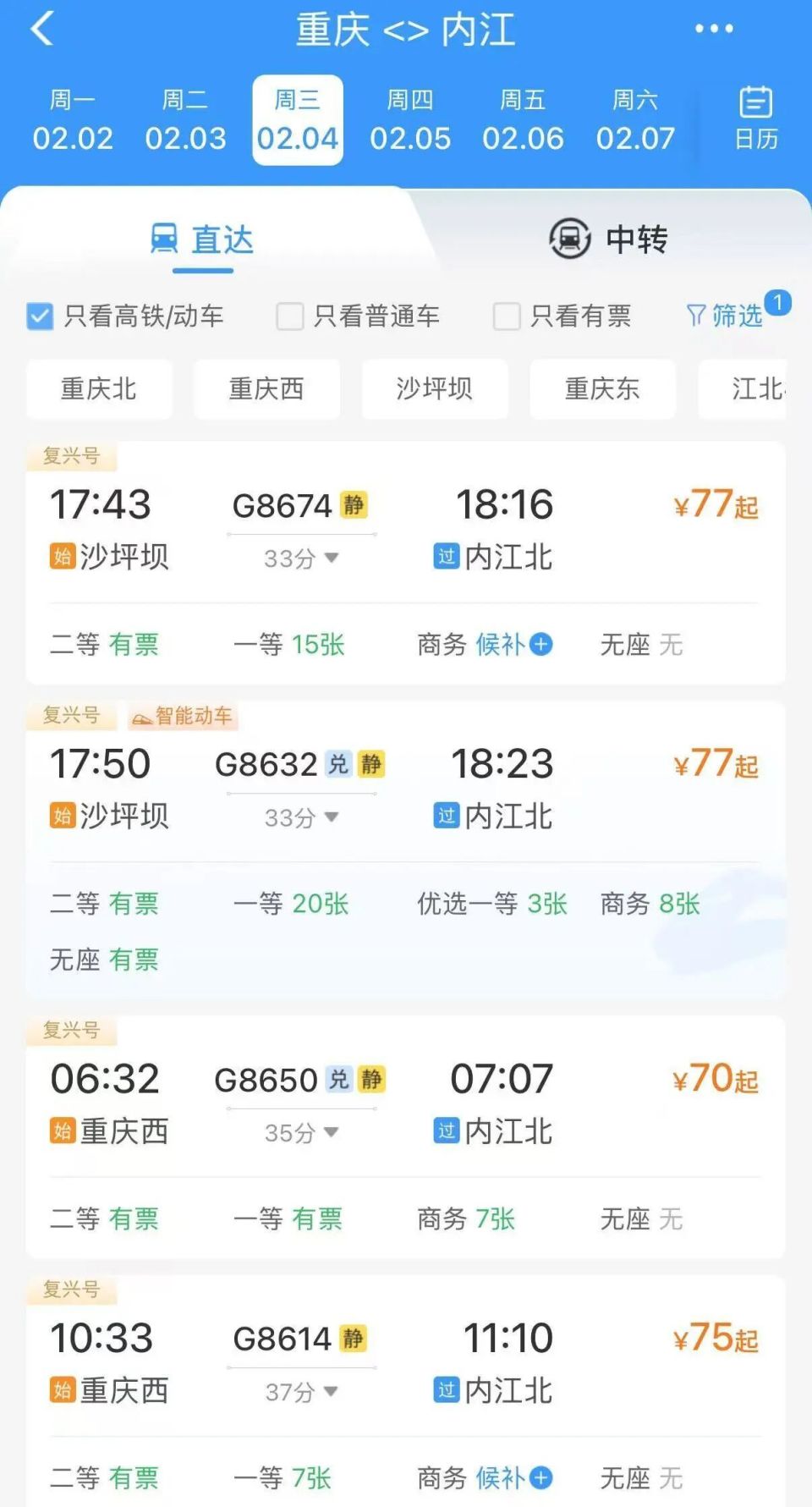Disable the 只看高铁/动车 checkbox
The height and width of the screenshot is (1507, 812).
[x=40, y=316]
